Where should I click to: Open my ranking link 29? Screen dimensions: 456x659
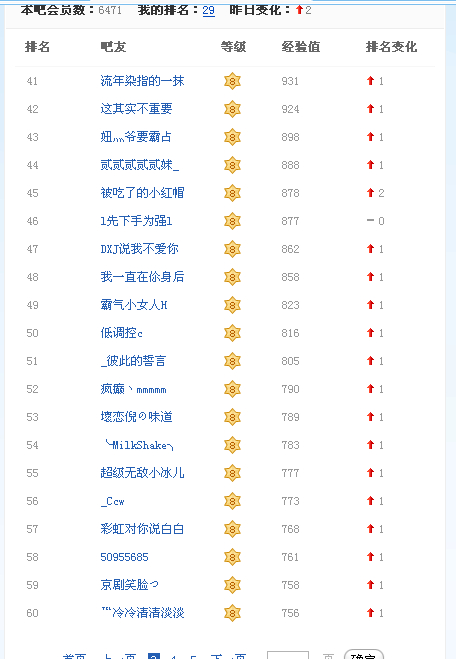coord(208,10)
